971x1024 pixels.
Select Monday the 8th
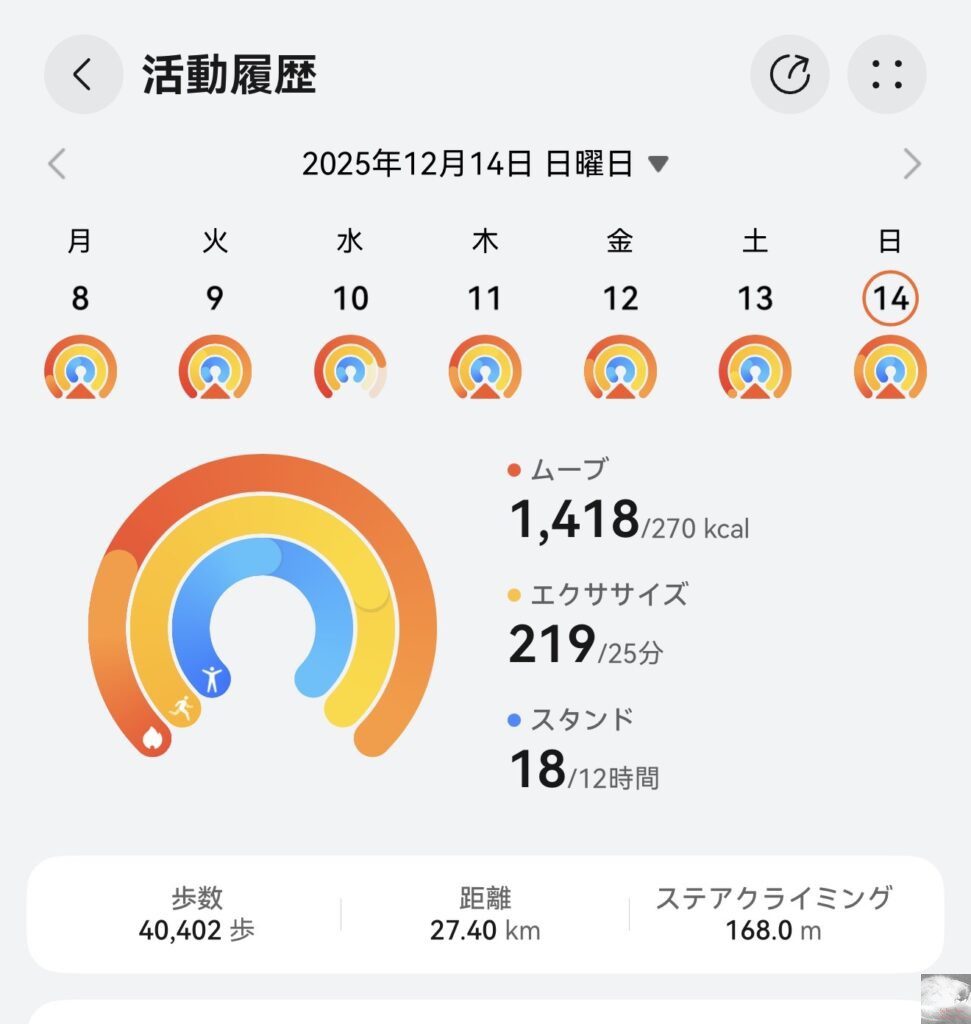click(80, 299)
